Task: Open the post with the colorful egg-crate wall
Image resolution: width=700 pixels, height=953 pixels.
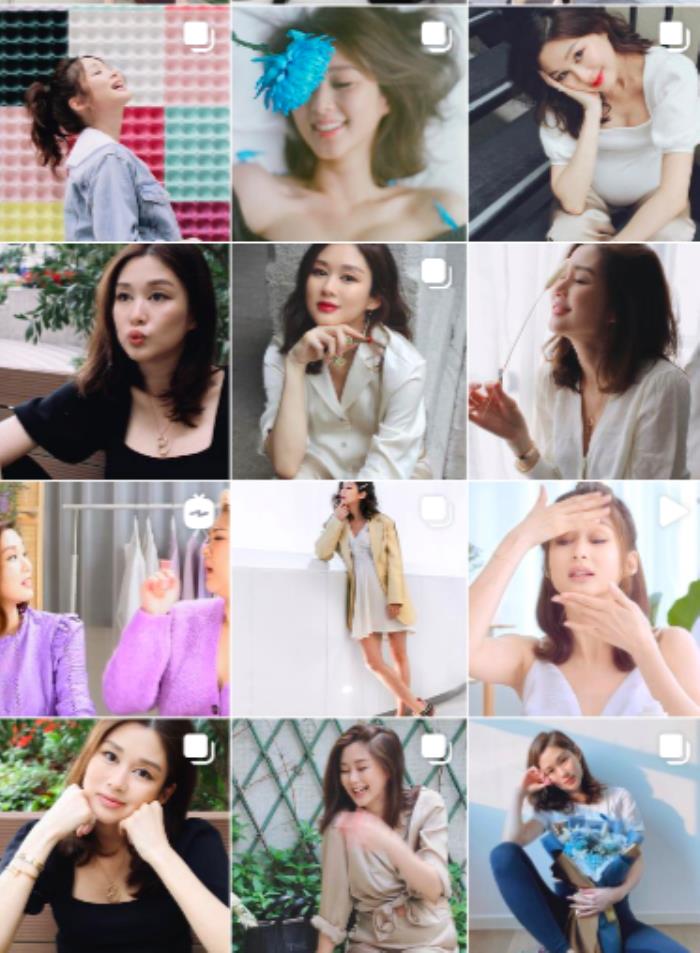Action: 114,123
